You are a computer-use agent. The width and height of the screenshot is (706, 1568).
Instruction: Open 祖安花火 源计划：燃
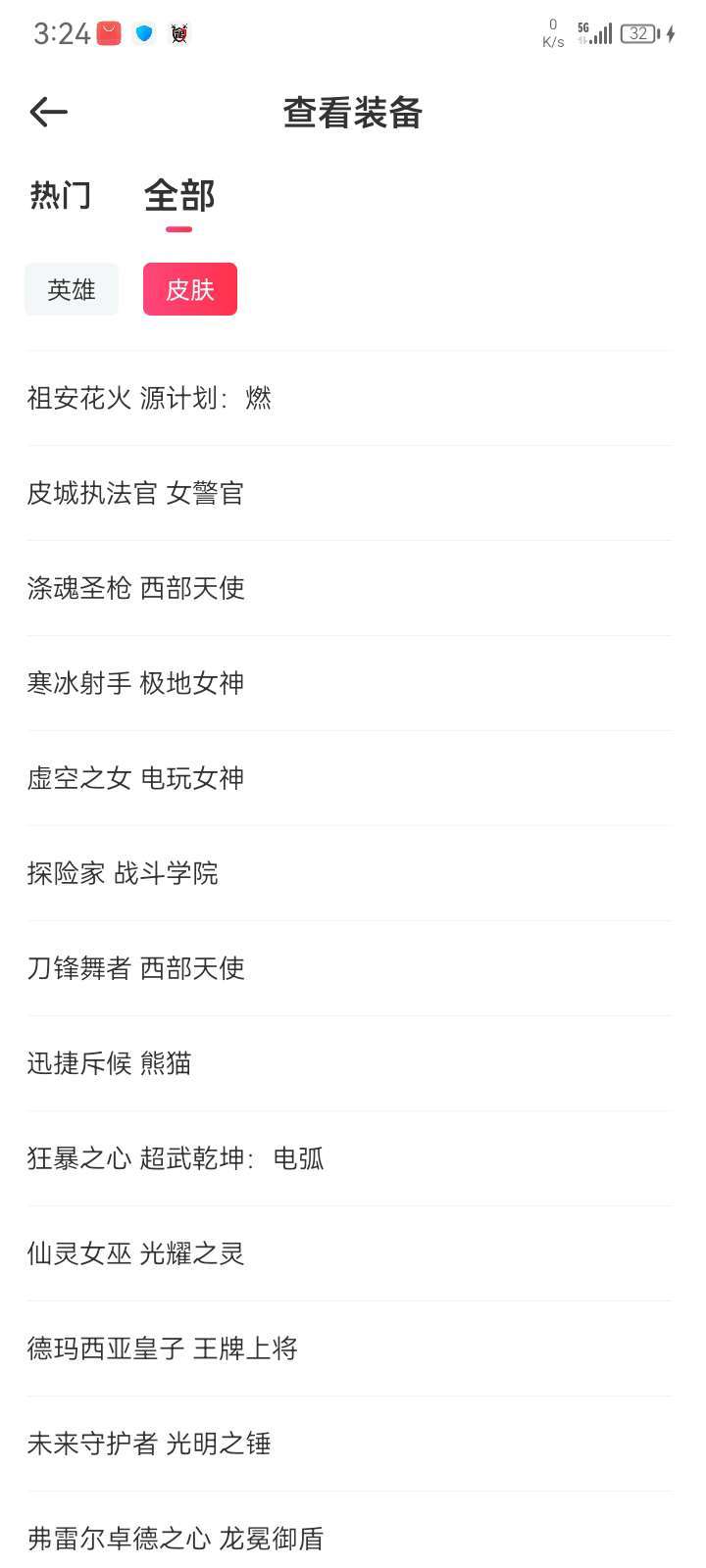349,398
